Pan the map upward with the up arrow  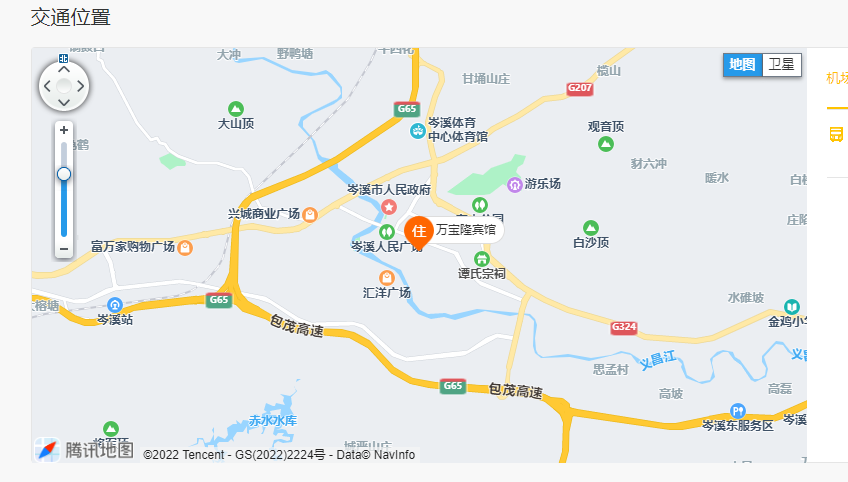(64, 69)
